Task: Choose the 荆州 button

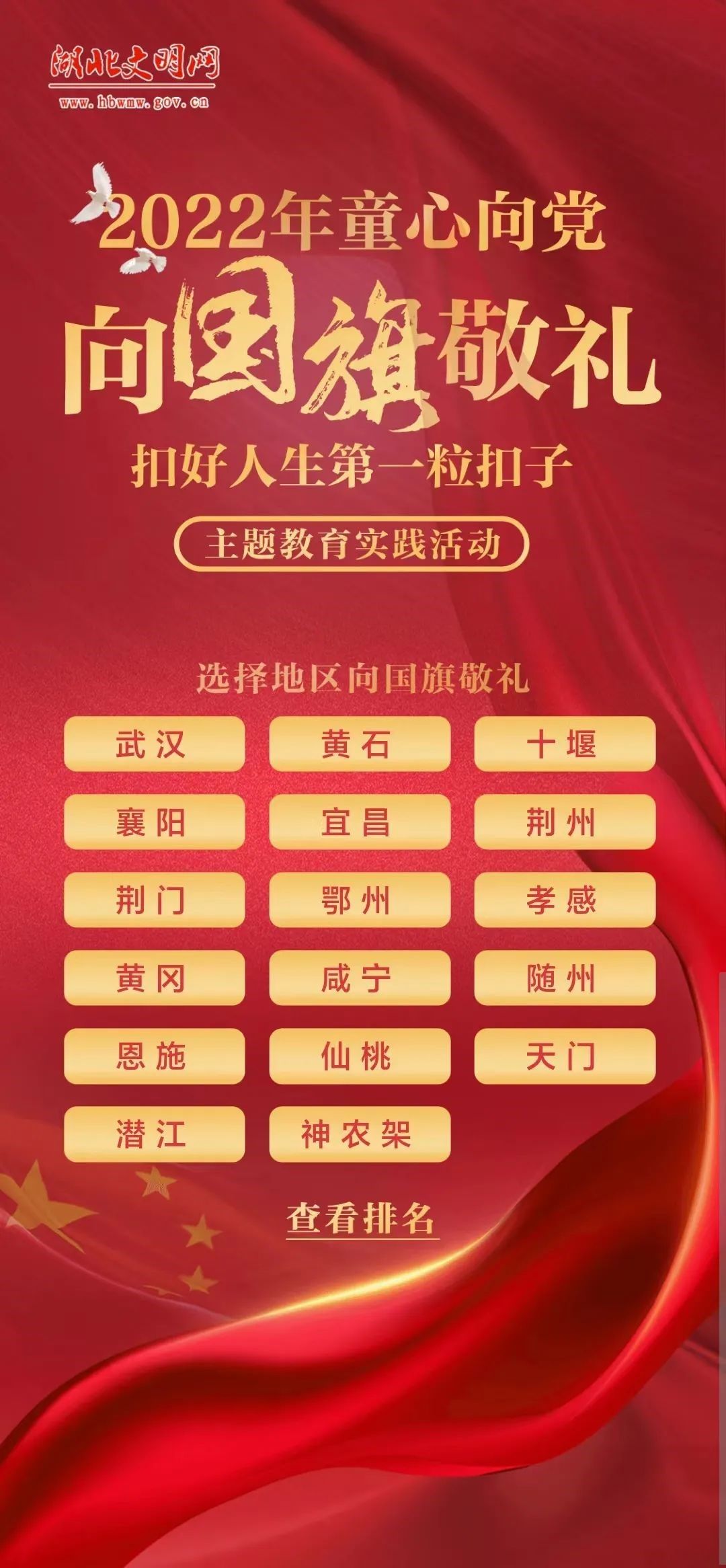Action: pyautogui.click(x=565, y=822)
